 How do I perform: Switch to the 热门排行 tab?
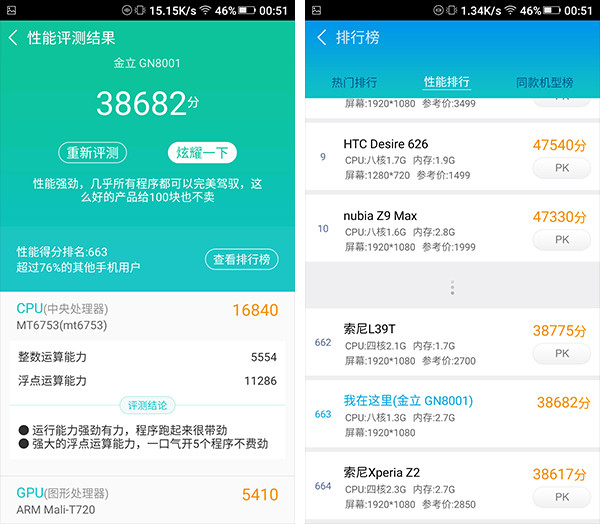(x=354, y=83)
